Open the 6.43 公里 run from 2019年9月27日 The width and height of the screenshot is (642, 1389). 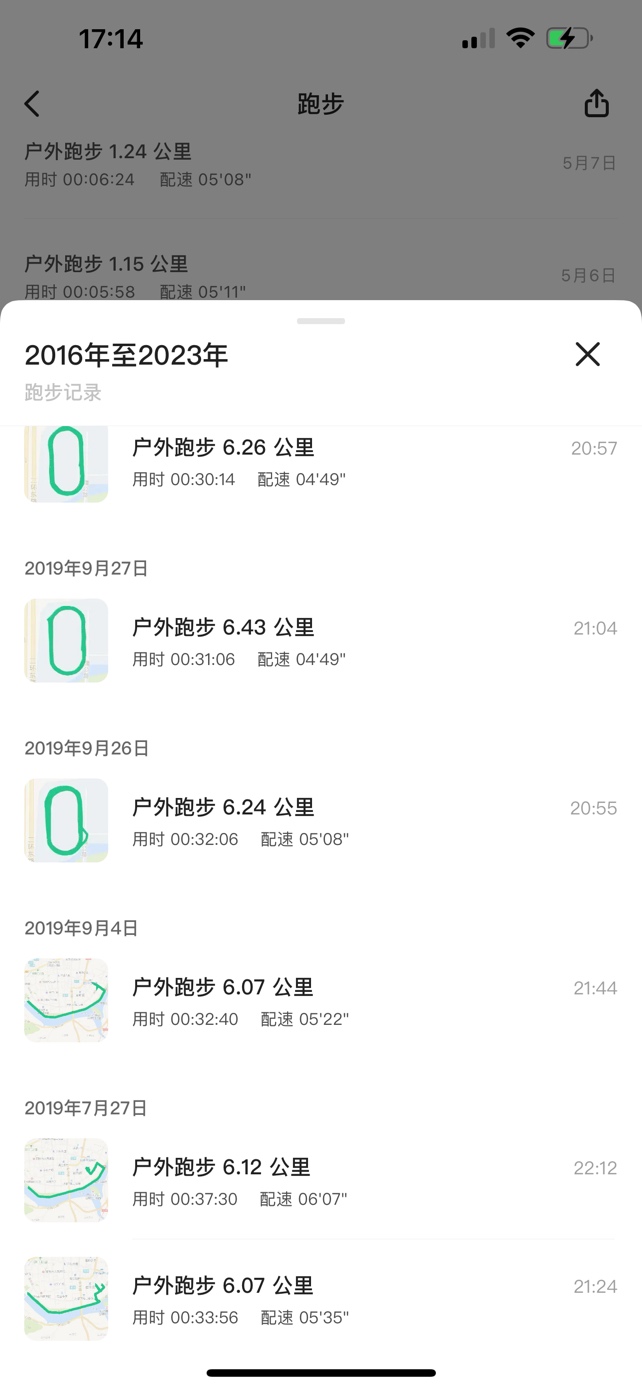pos(321,641)
